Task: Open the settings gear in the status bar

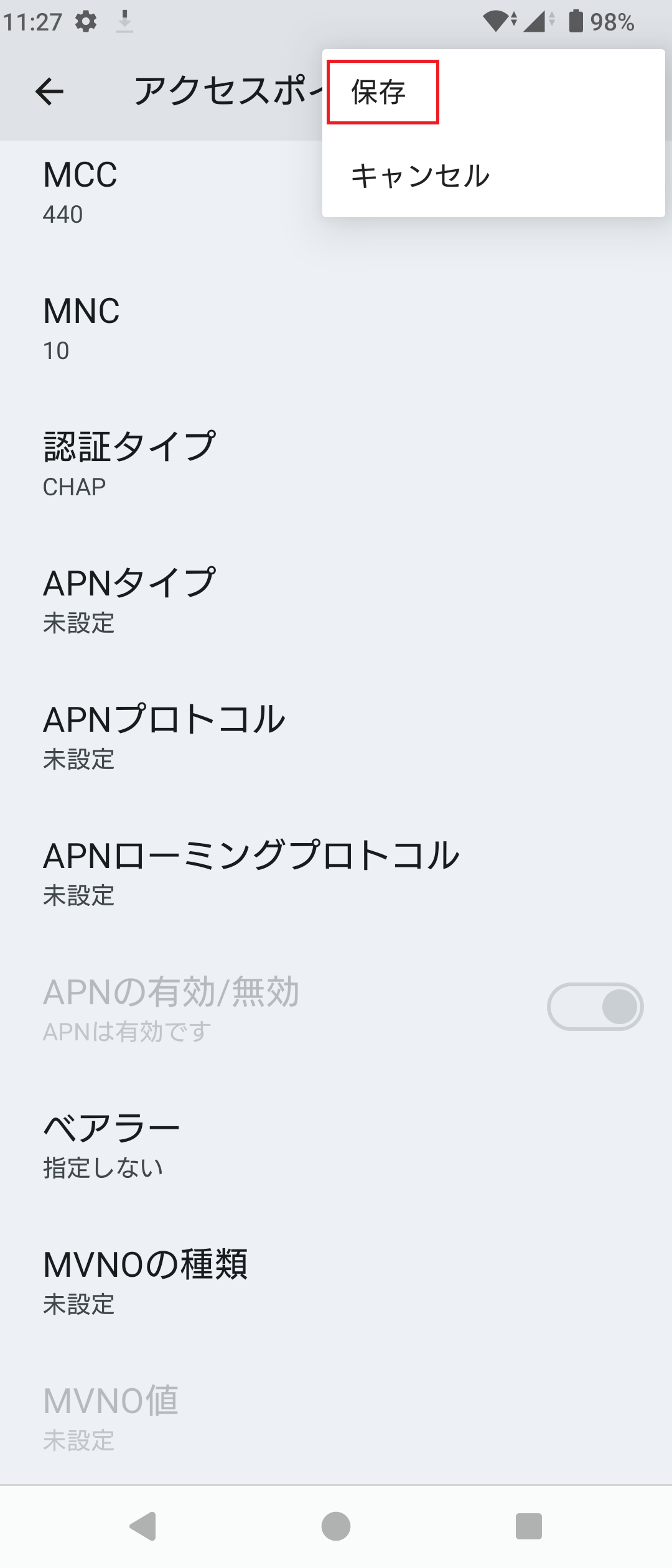Action: pyautogui.click(x=85, y=21)
